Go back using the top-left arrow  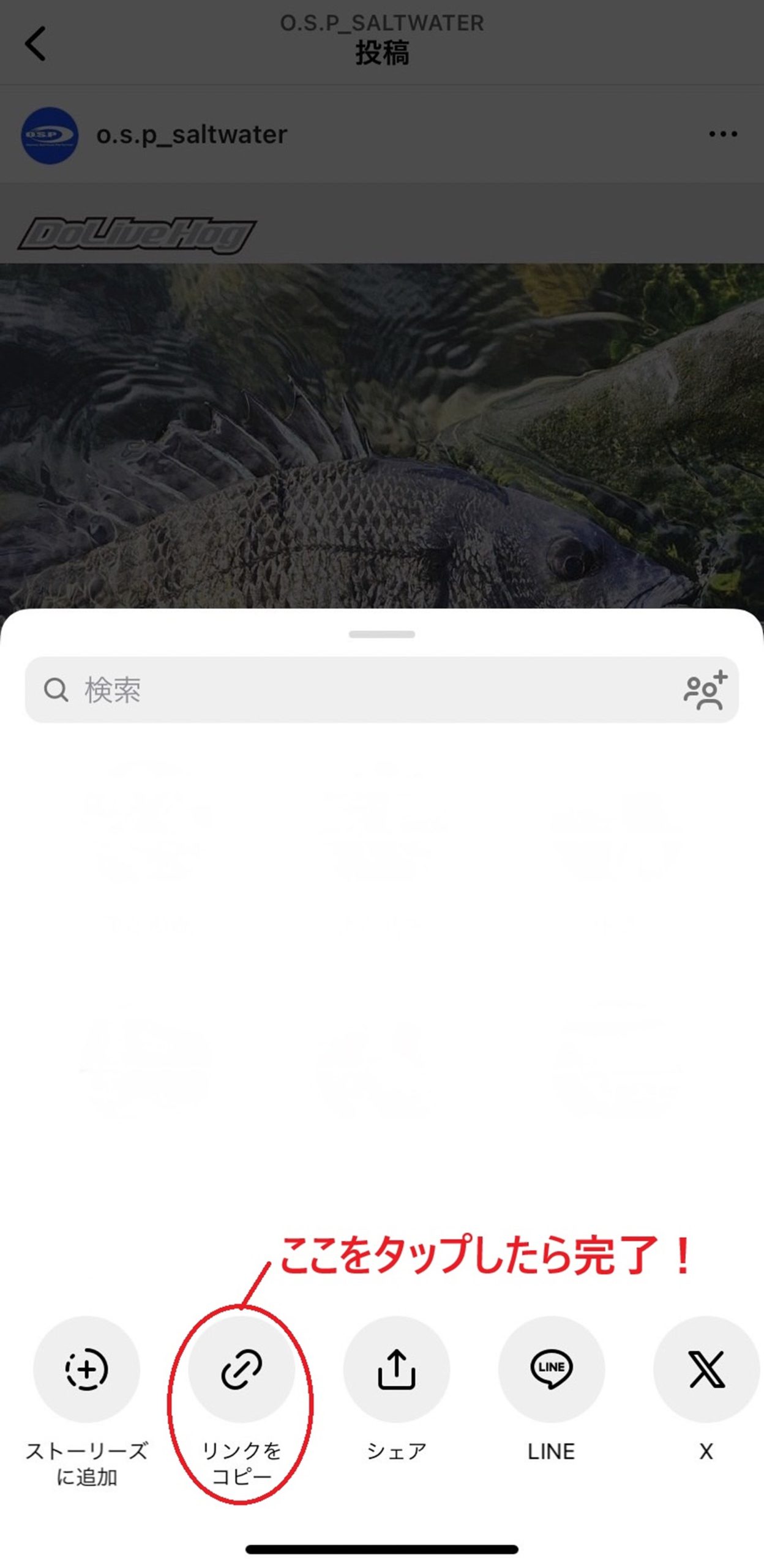[x=36, y=43]
